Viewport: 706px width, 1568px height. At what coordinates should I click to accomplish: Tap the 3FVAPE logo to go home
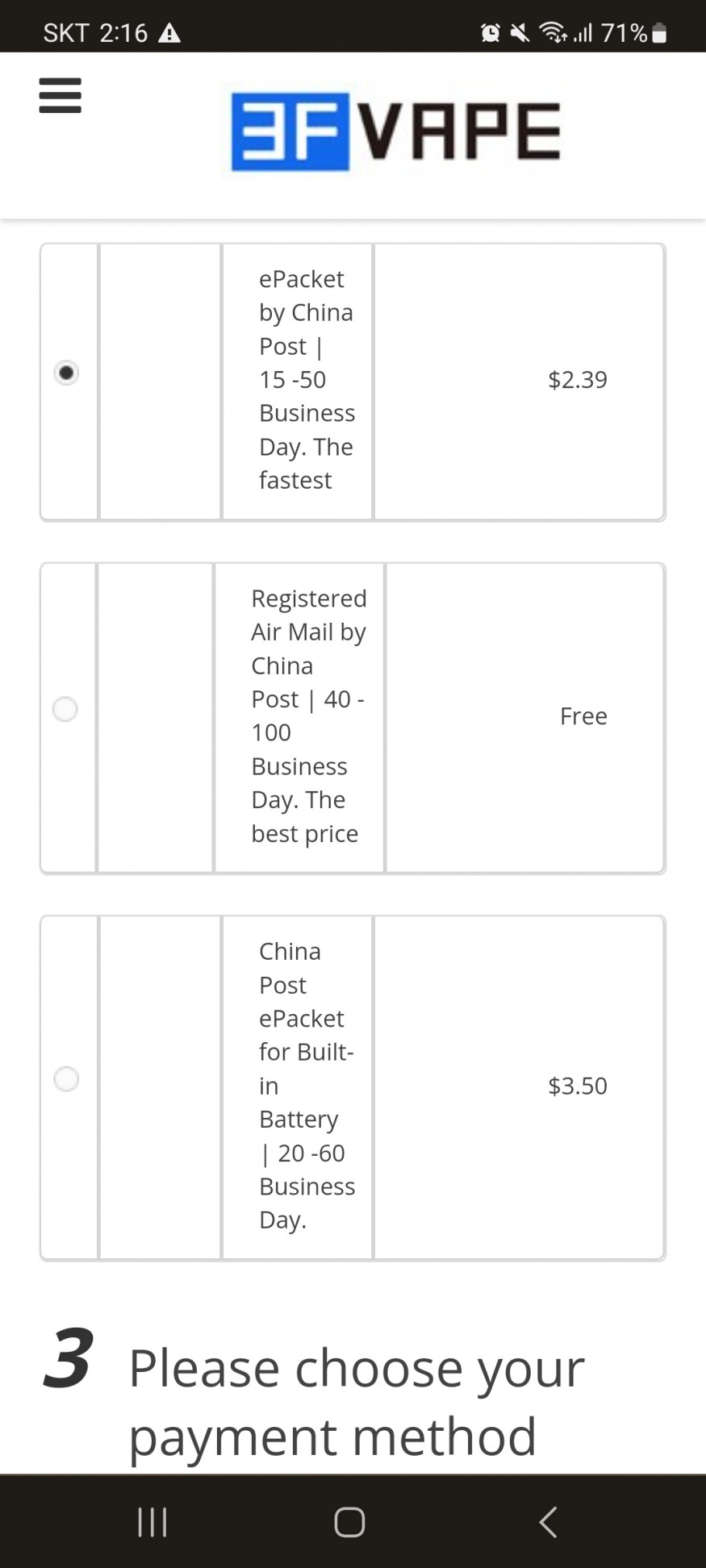[x=395, y=131]
